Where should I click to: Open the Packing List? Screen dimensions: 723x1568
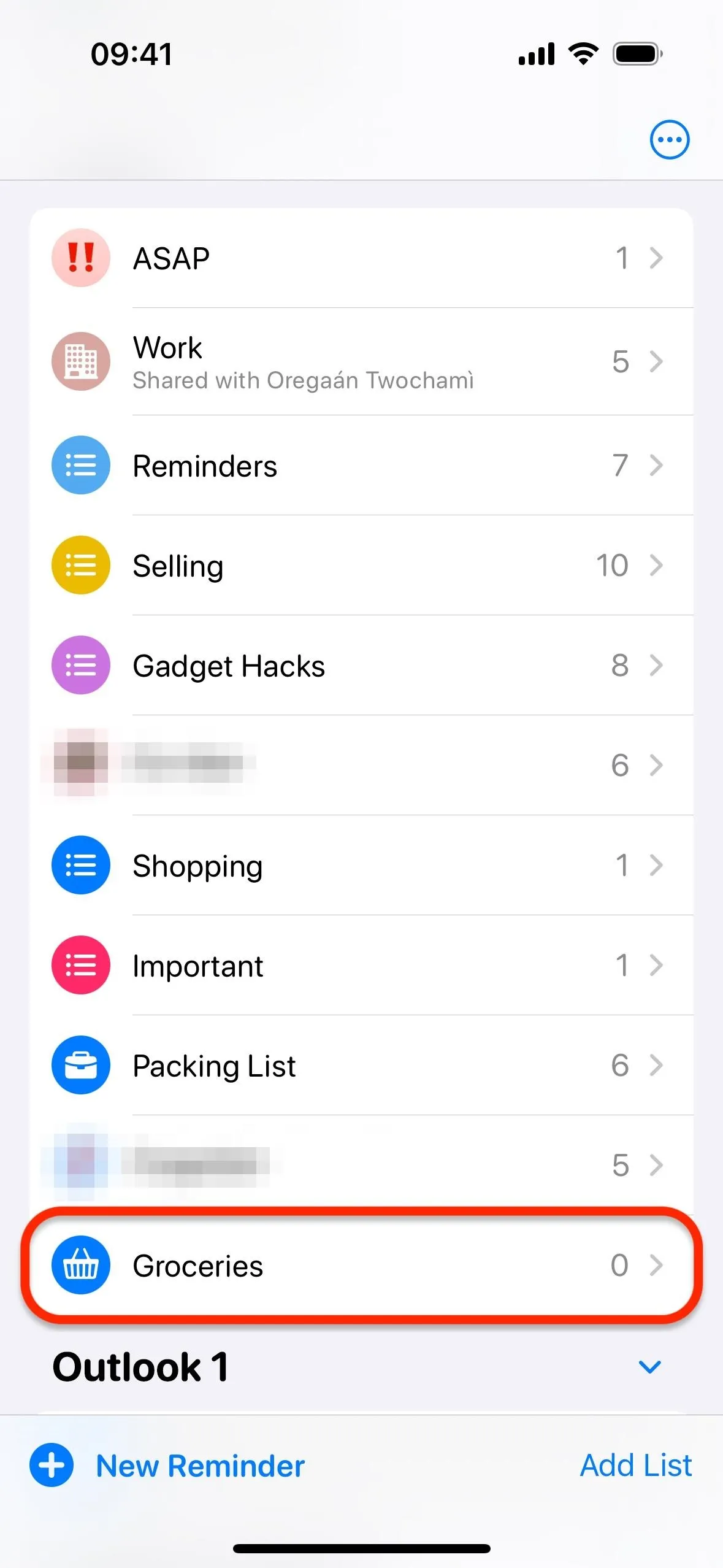point(361,1065)
